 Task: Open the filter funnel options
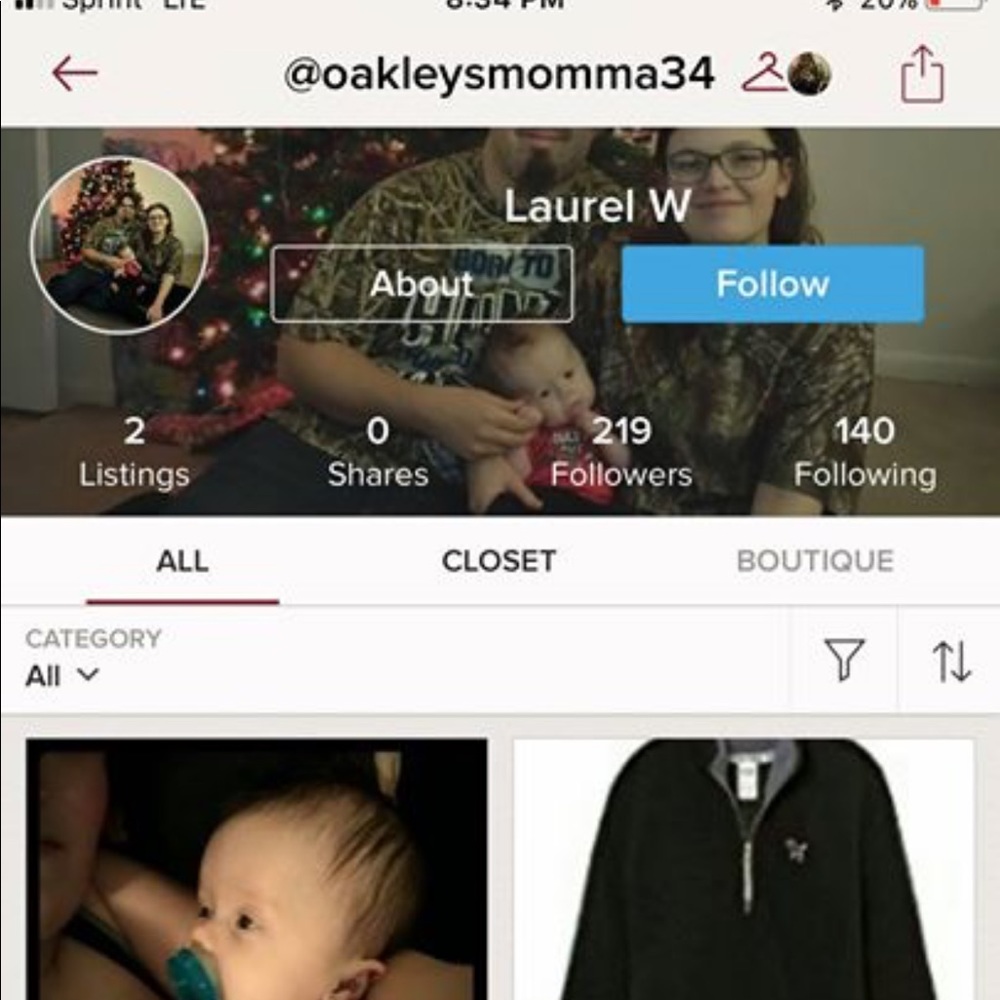tap(844, 661)
